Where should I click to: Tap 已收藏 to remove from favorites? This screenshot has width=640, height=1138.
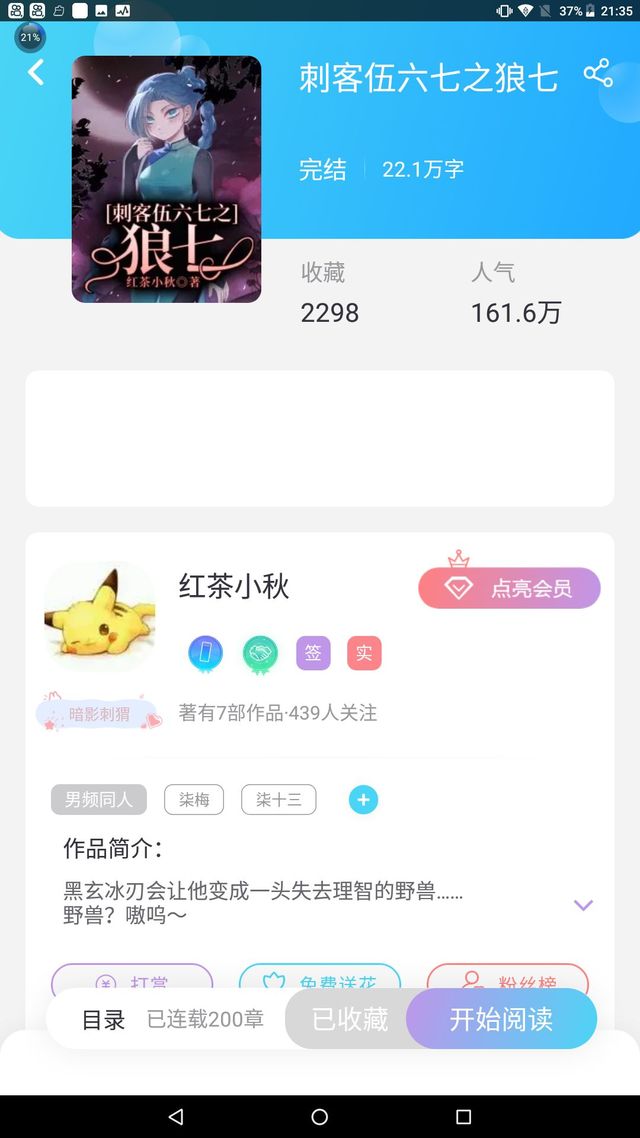349,1019
